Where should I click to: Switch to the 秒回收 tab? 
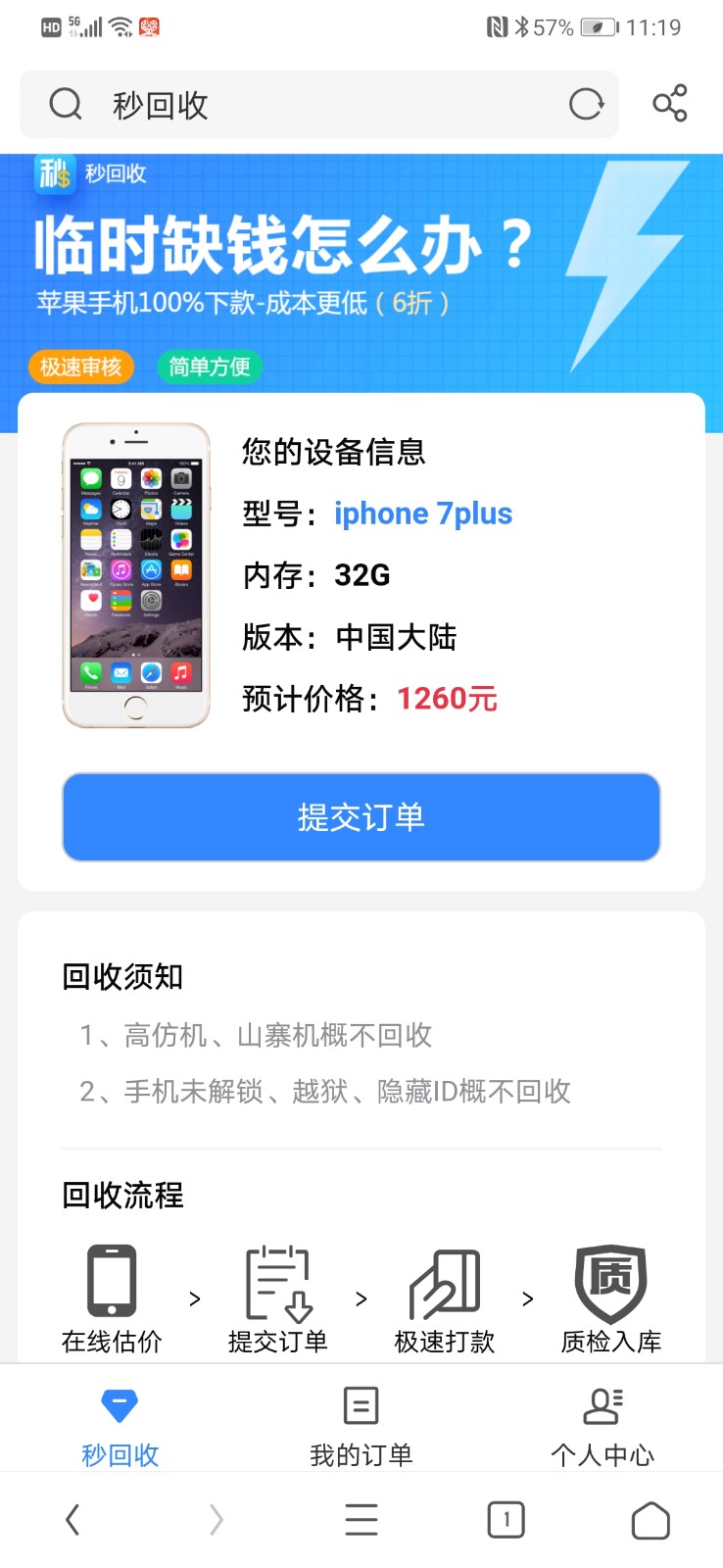(x=120, y=1424)
